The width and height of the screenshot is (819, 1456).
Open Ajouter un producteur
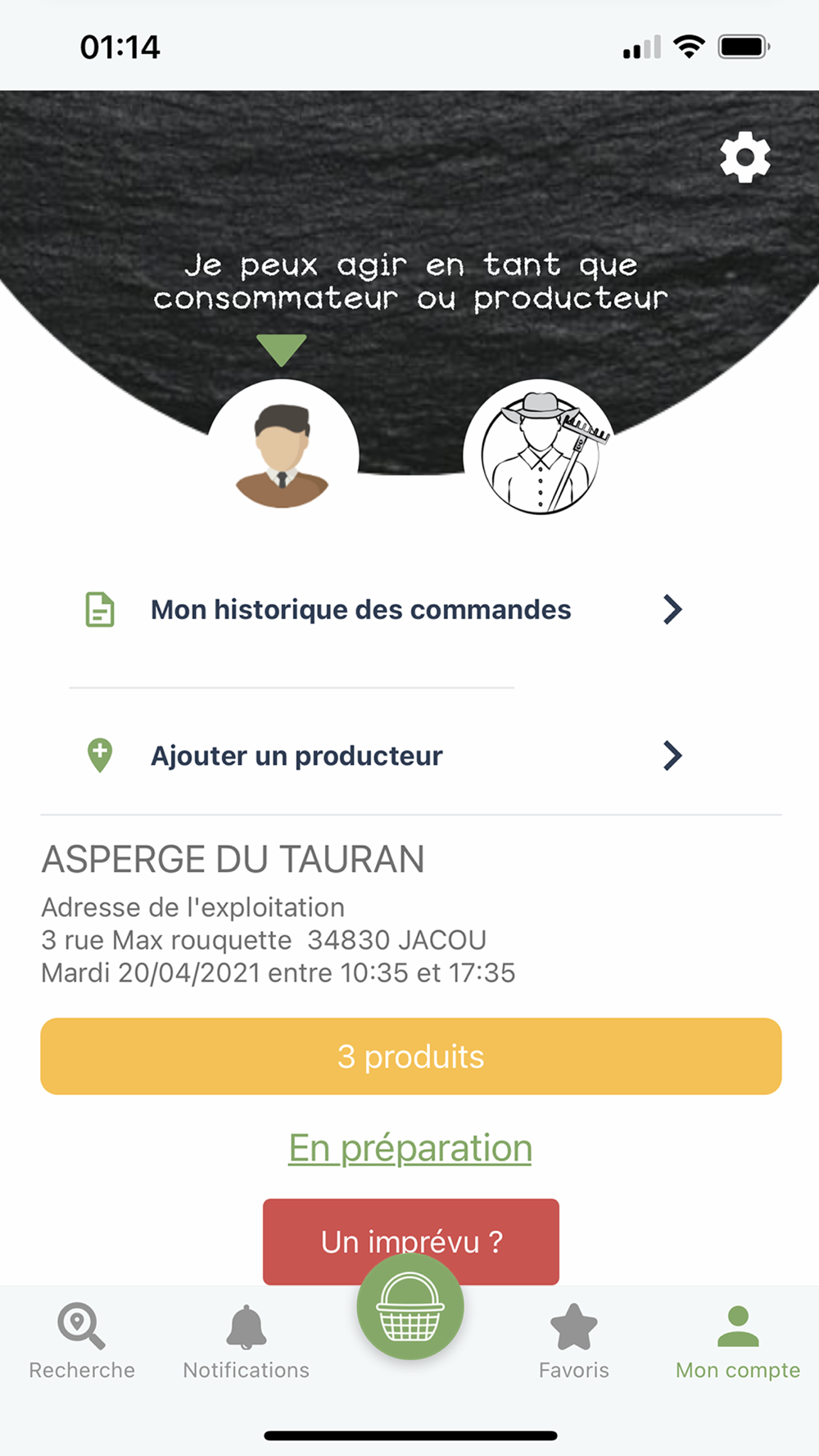tap(383, 756)
